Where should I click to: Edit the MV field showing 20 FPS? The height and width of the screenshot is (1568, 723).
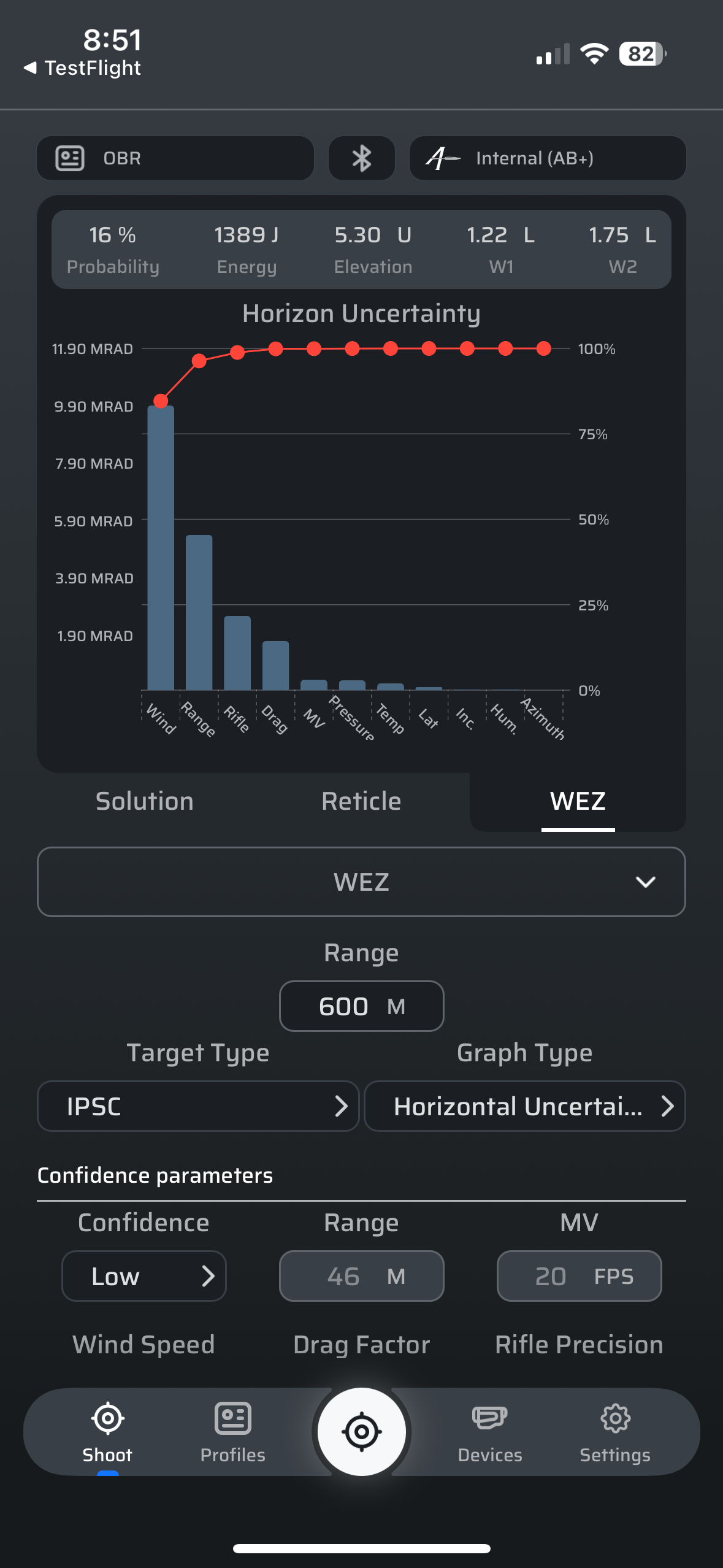tap(579, 1276)
